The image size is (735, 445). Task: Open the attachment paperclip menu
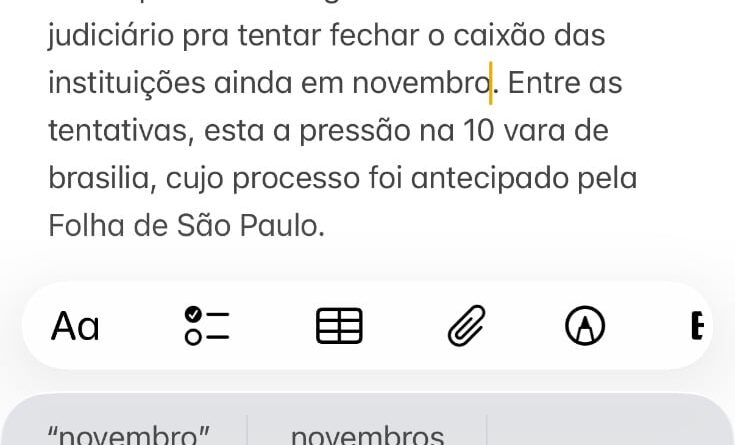[465, 326]
